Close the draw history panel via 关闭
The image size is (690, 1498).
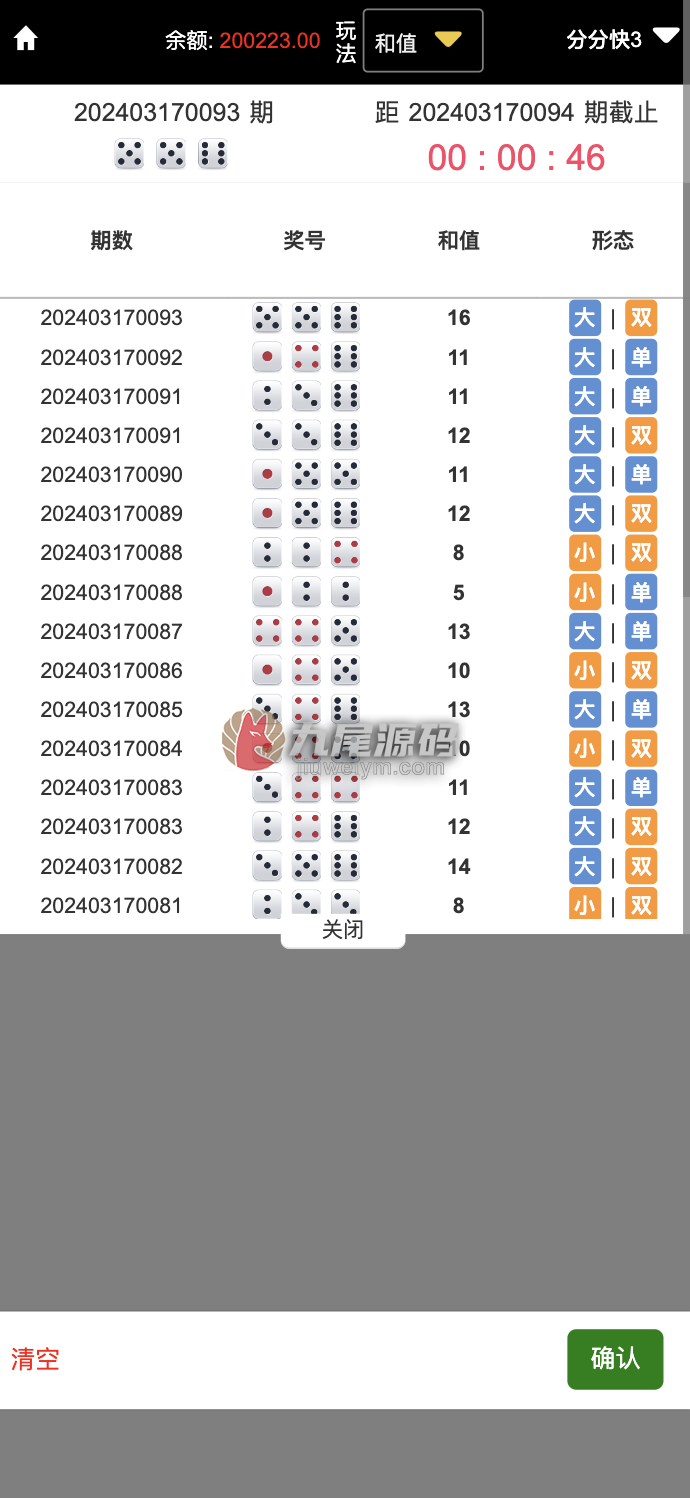click(x=343, y=930)
